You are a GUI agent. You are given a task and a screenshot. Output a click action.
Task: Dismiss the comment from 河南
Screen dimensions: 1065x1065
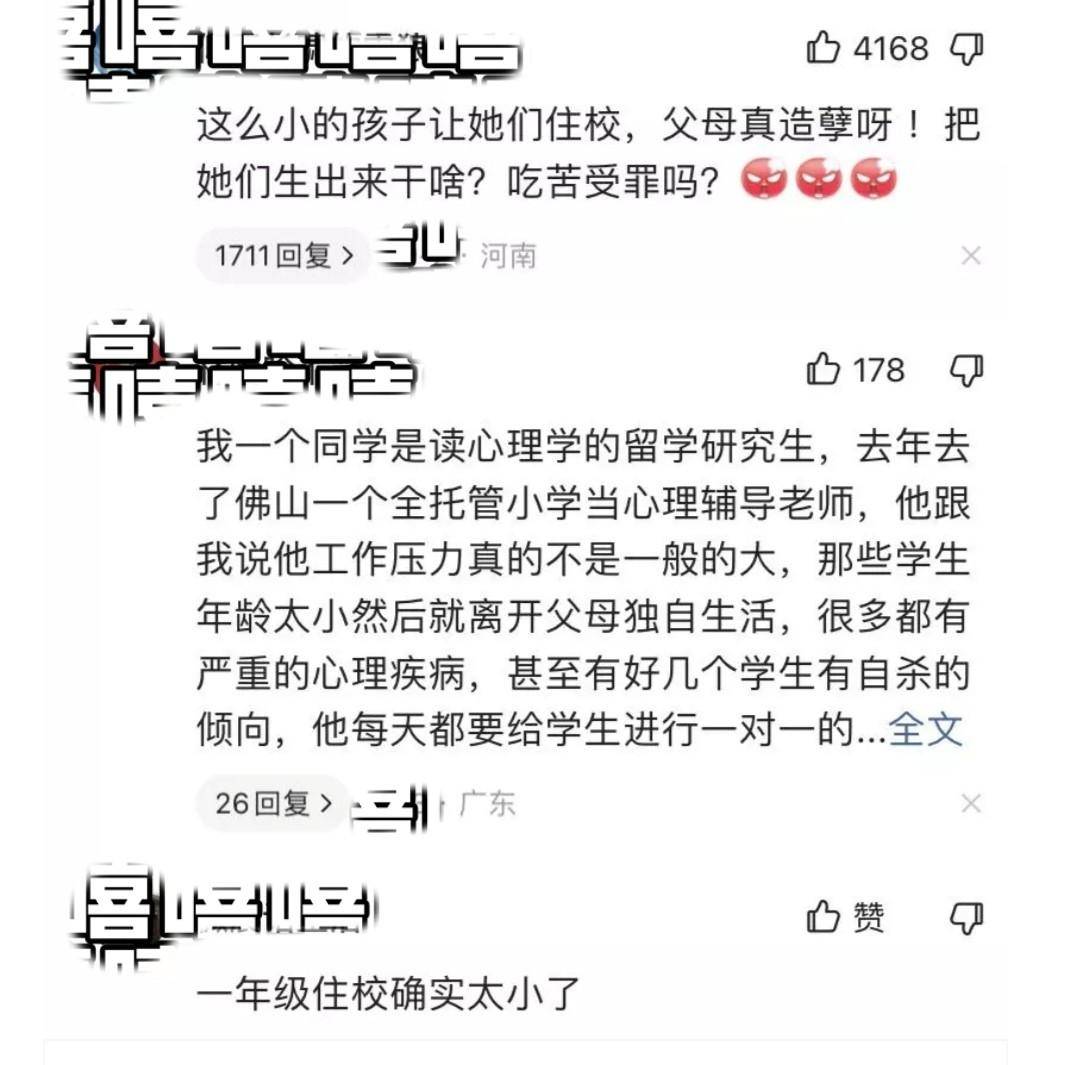[970, 256]
